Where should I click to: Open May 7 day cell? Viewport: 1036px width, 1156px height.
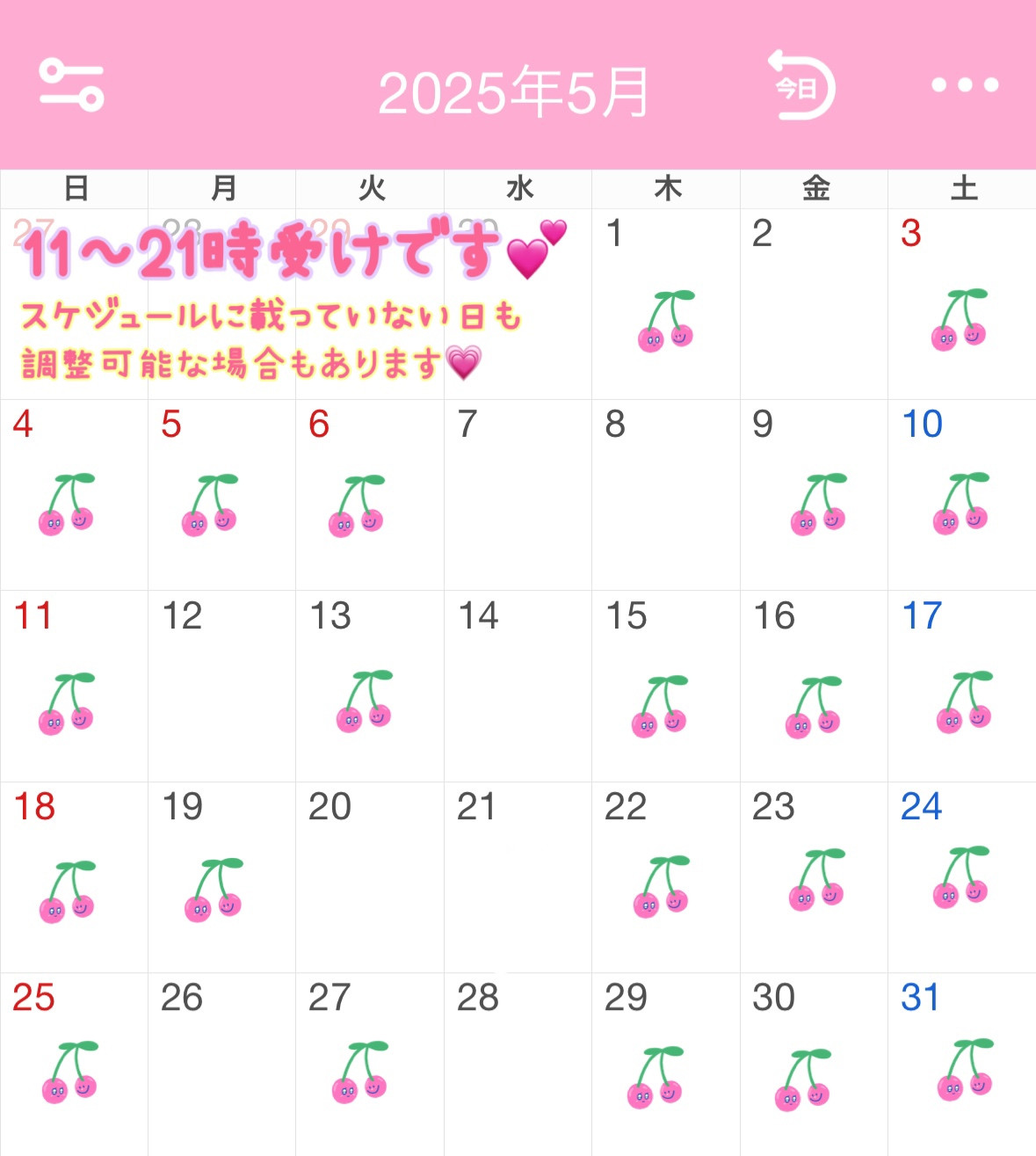[518, 494]
